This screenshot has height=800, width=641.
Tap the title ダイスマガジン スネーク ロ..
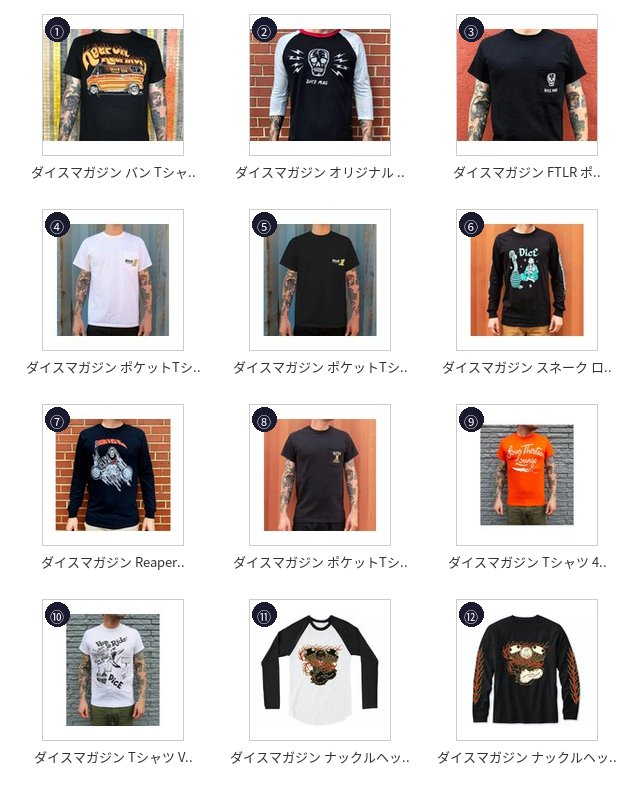click(x=527, y=368)
